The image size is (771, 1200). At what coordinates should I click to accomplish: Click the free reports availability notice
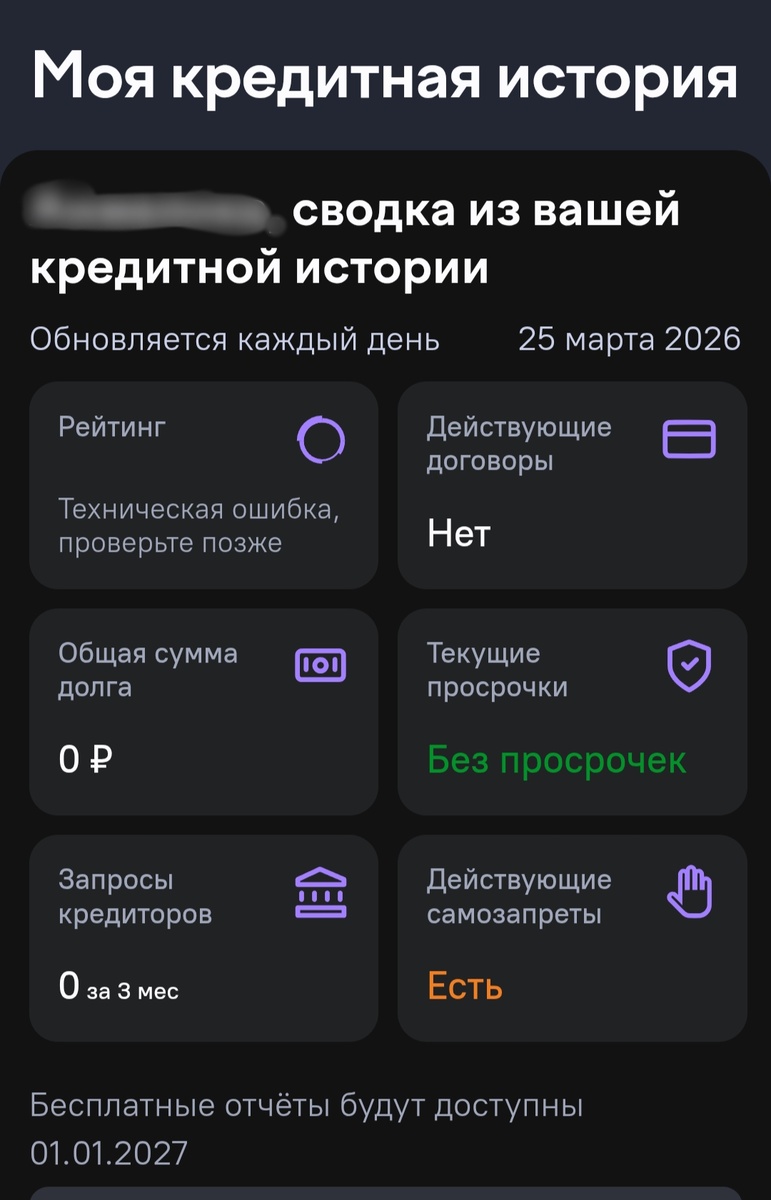307,1125
